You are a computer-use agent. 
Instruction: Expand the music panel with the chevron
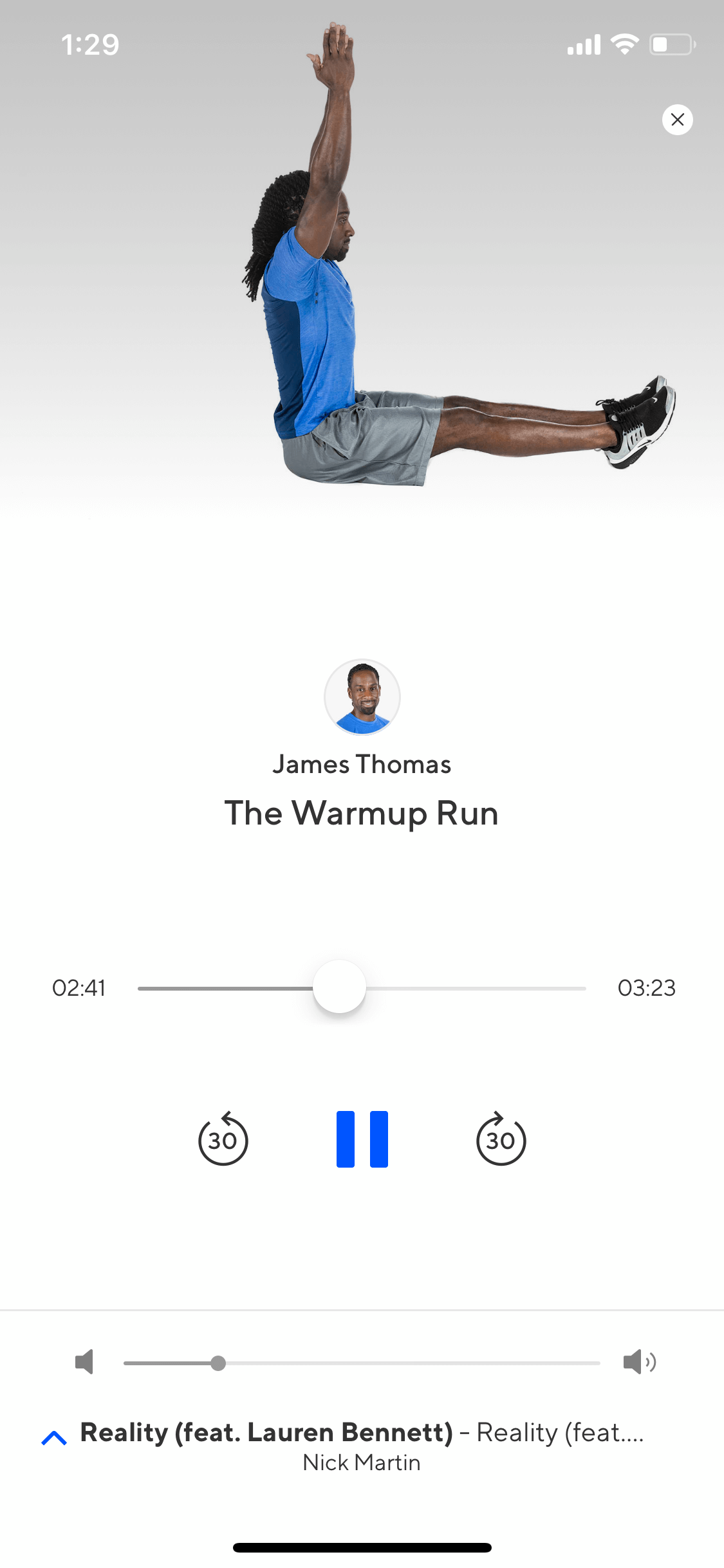pyautogui.click(x=54, y=1437)
